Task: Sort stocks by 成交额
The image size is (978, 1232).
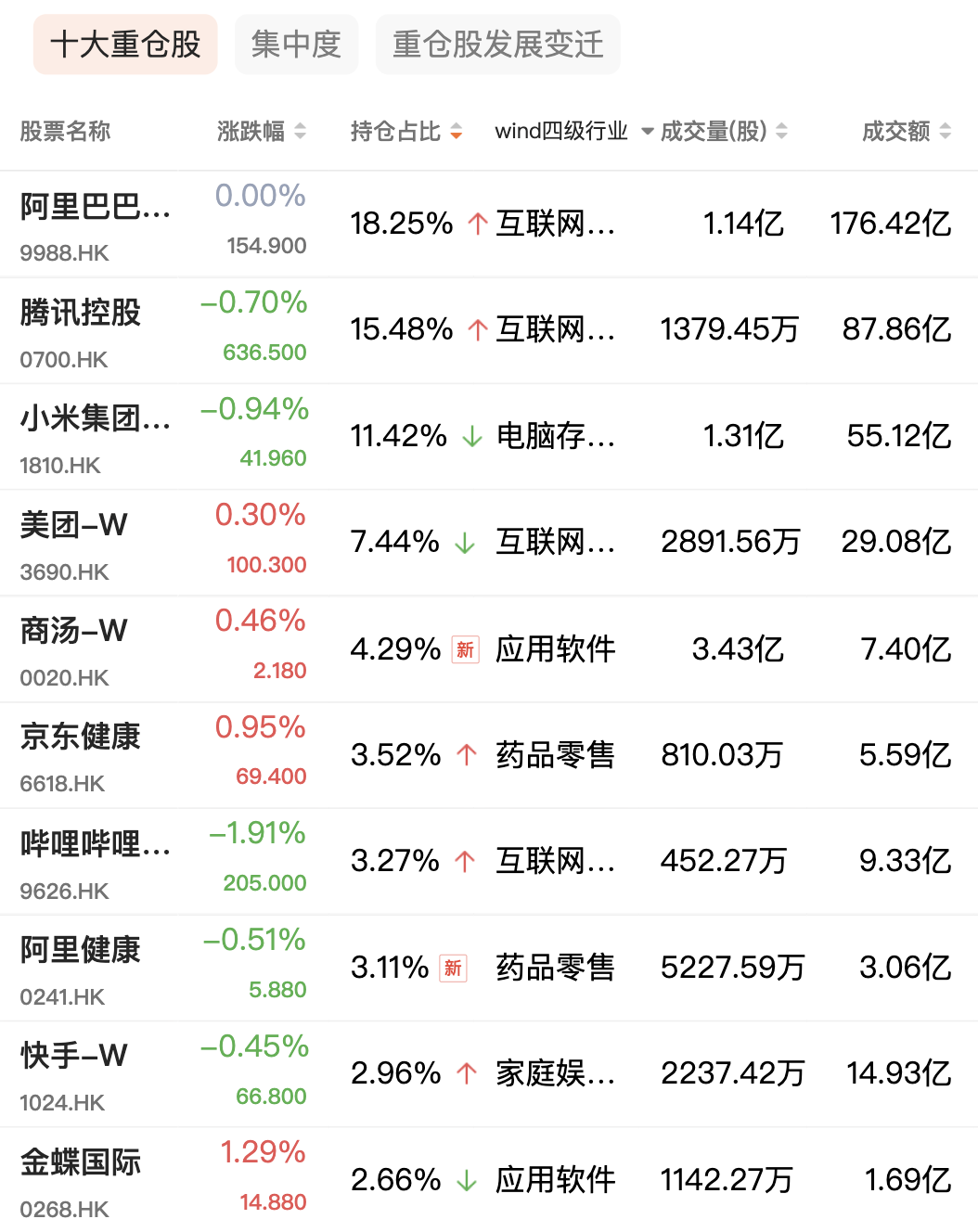Action: coord(906,132)
